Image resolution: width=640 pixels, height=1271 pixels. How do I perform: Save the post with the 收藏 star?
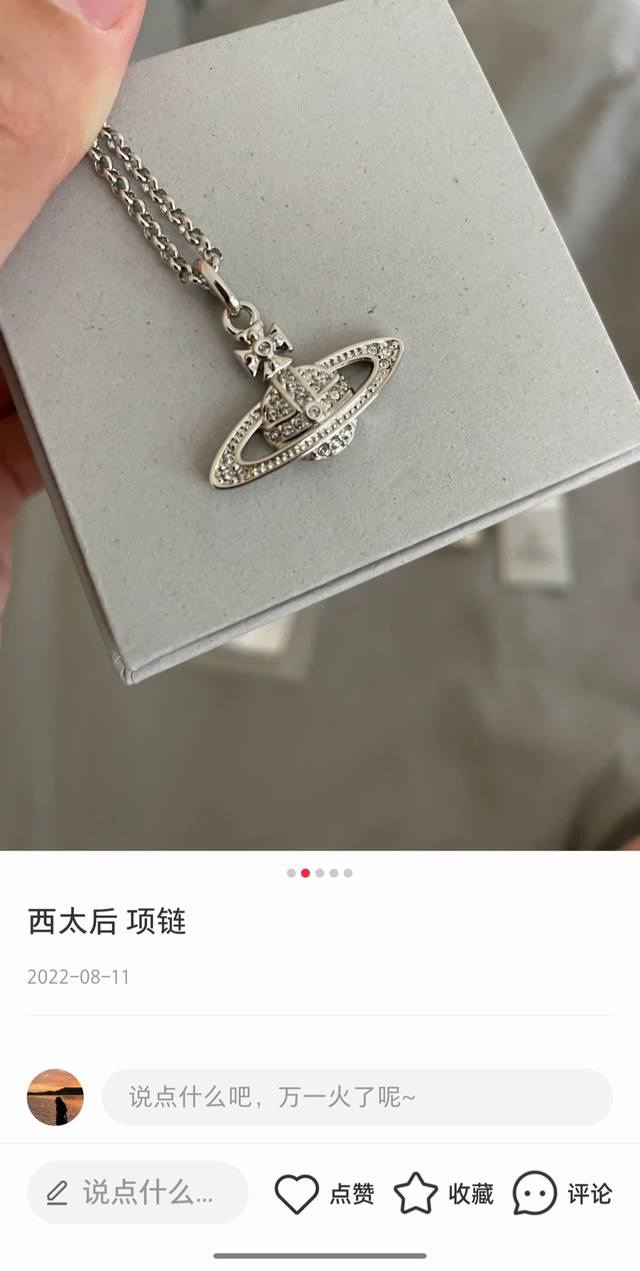[416, 1194]
